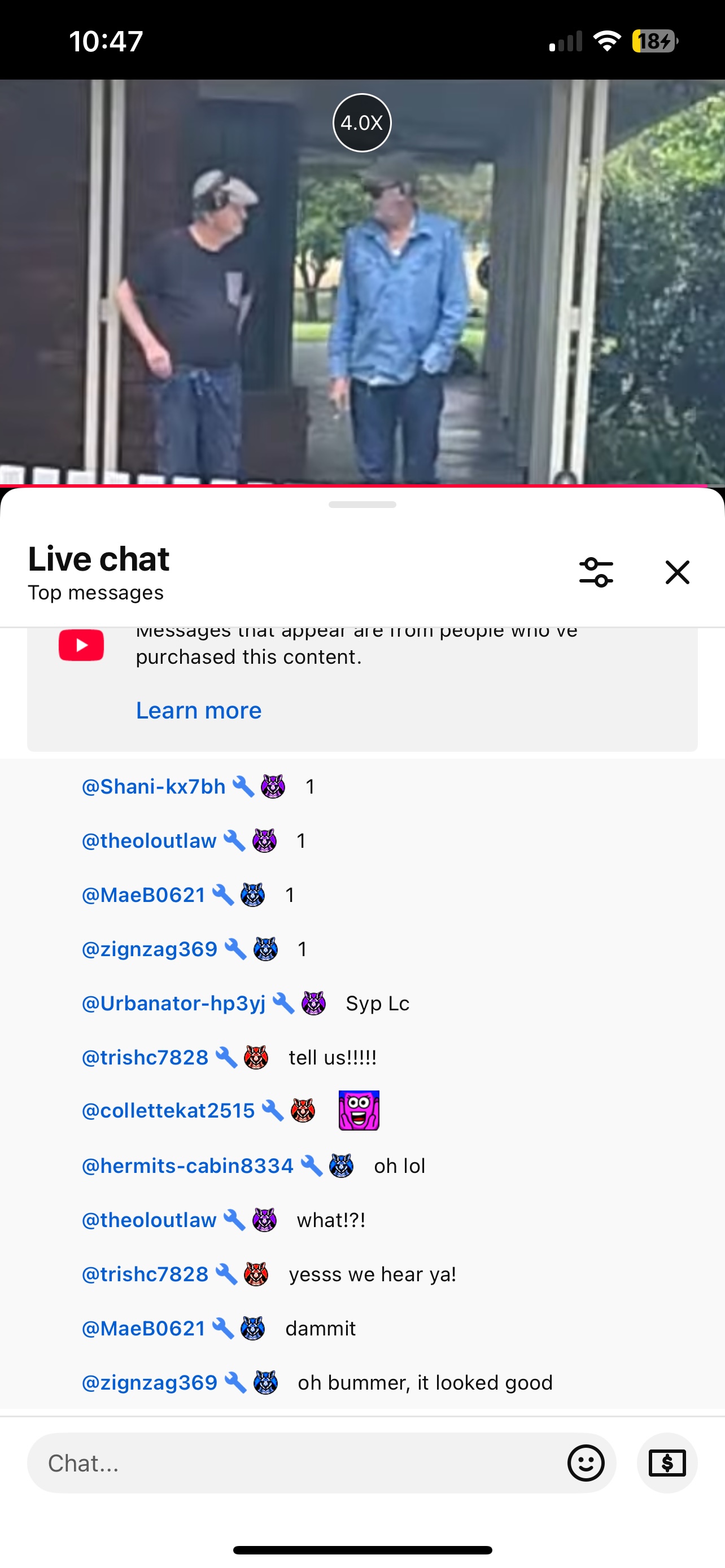Open the live chat filter settings

[595, 572]
